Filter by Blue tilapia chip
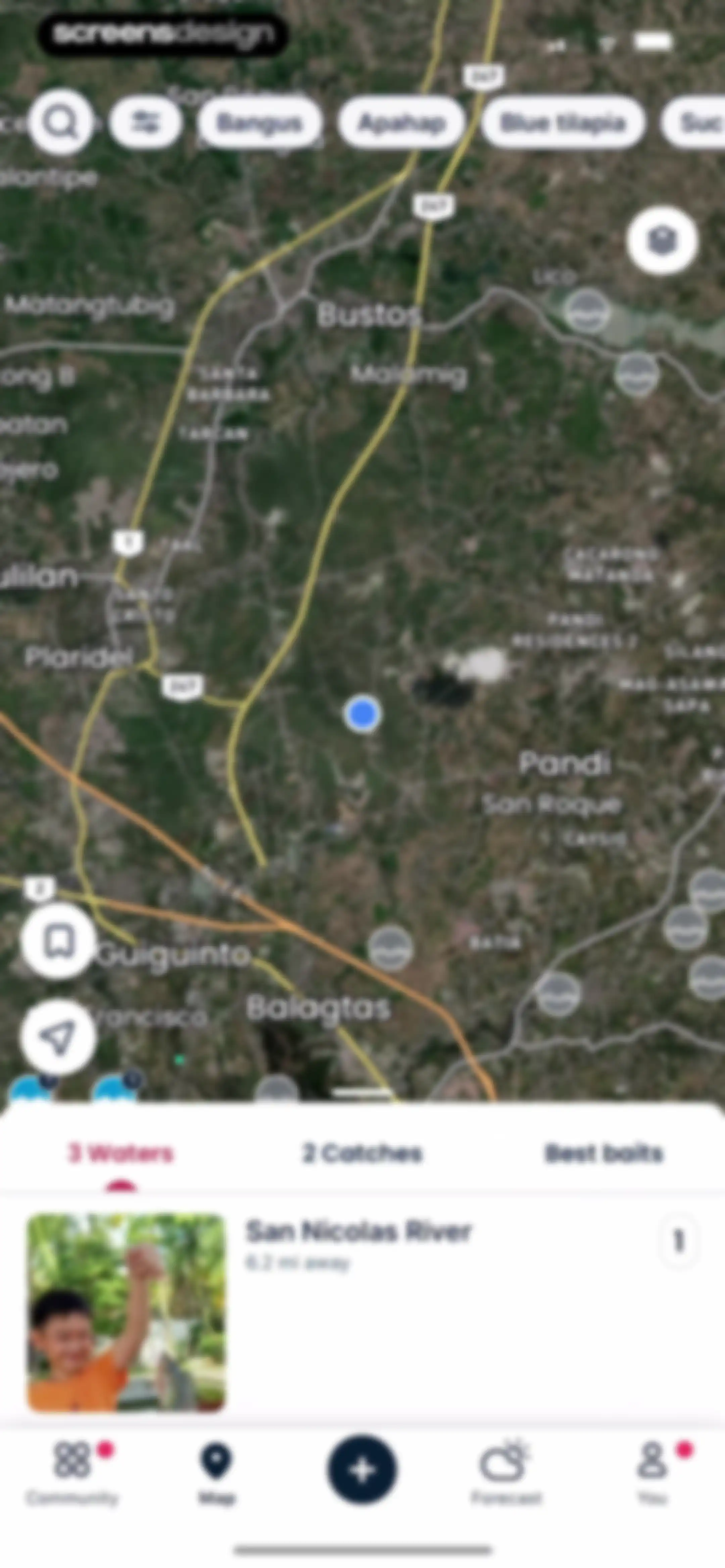Screen dimensions: 725x1568 563,123
